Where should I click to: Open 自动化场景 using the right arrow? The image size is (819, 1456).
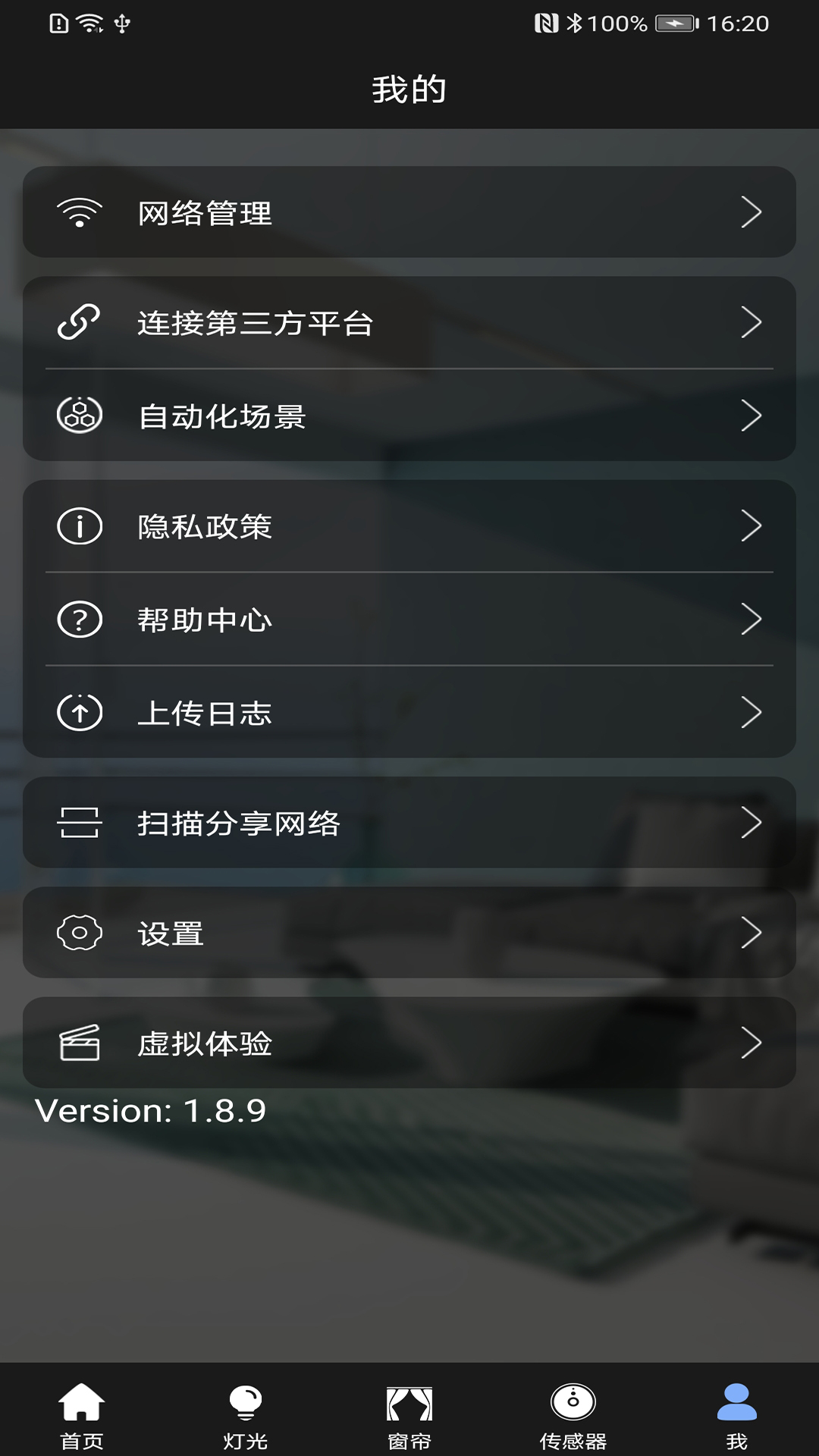pyautogui.click(x=752, y=415)
